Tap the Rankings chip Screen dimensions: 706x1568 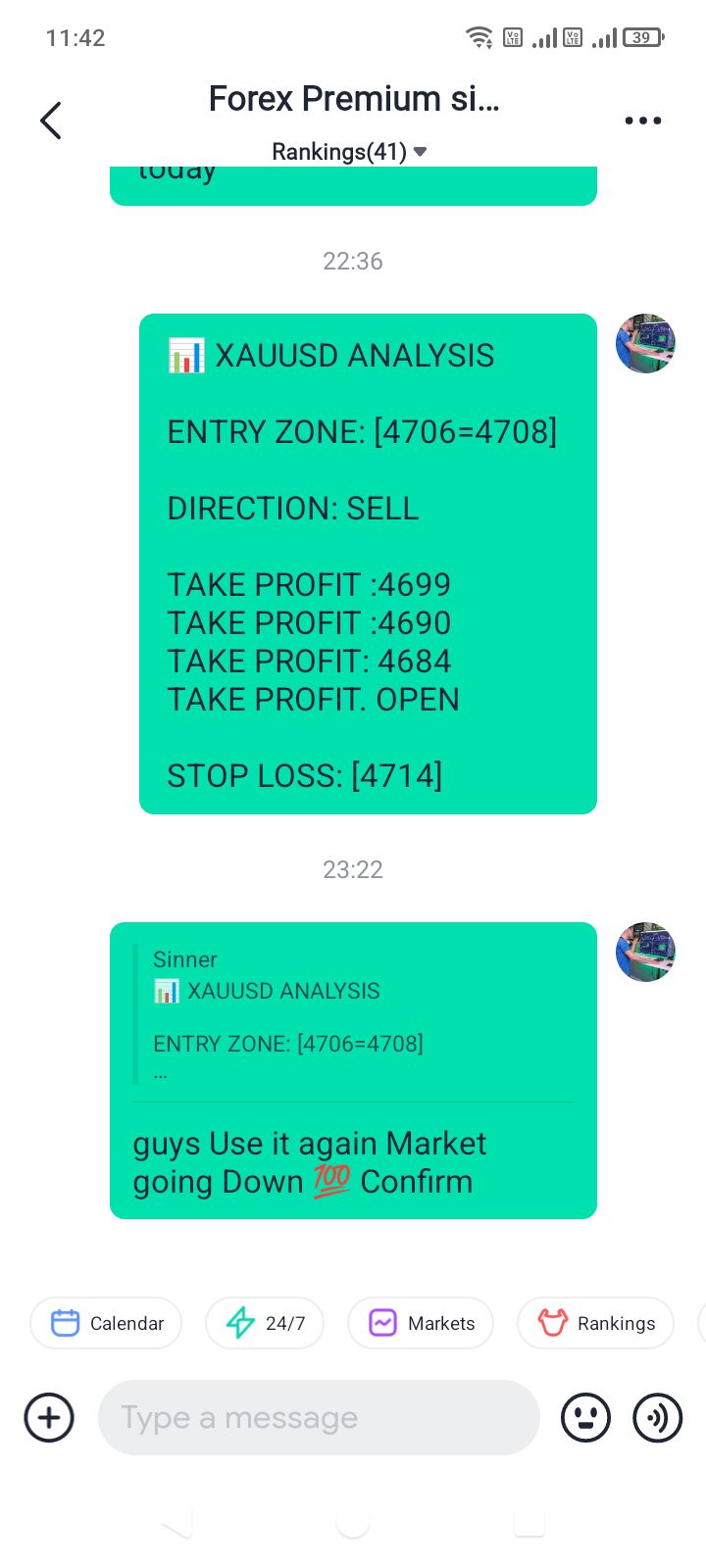pos(595,1323)
